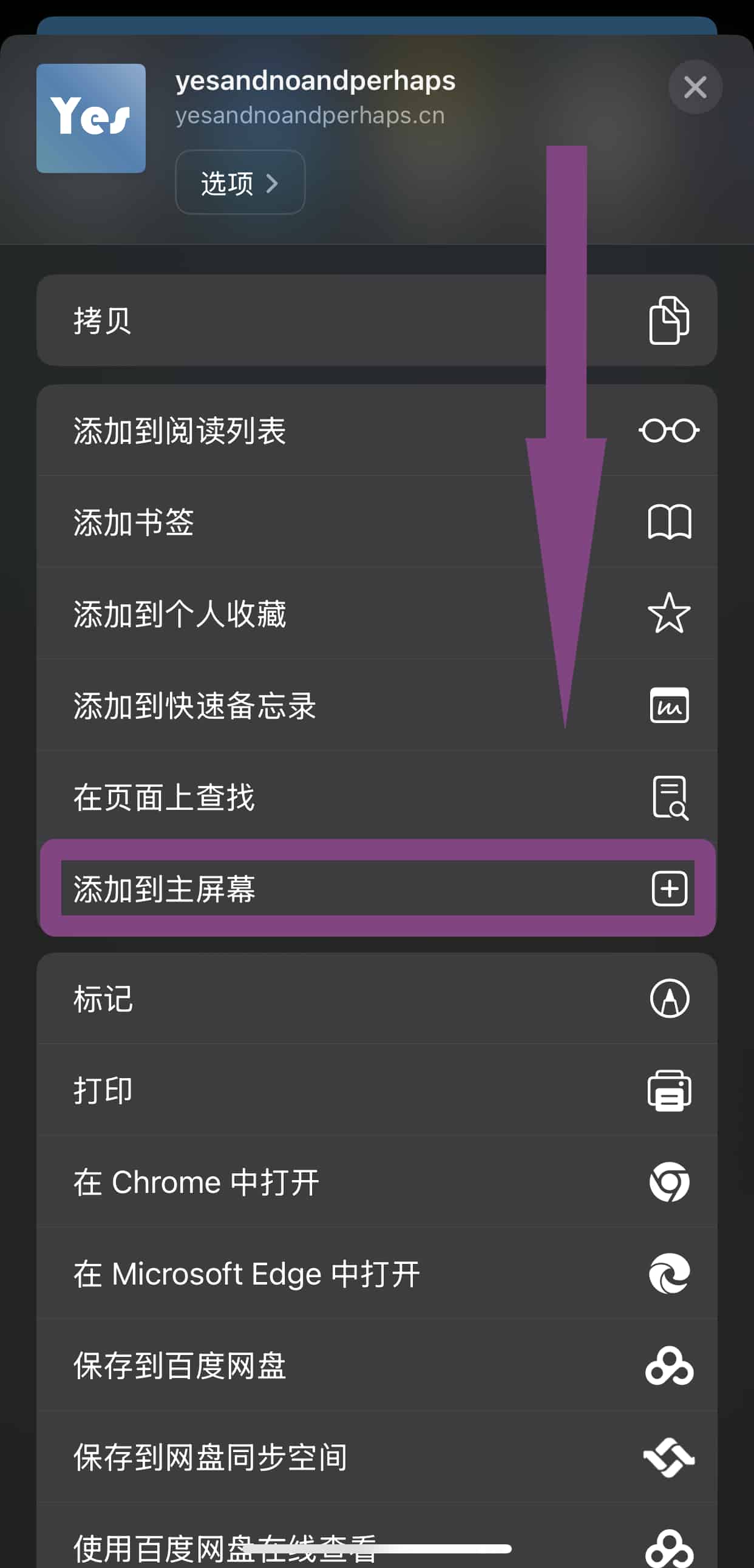Tap the printer icon beside 打印

[668, 1090]
